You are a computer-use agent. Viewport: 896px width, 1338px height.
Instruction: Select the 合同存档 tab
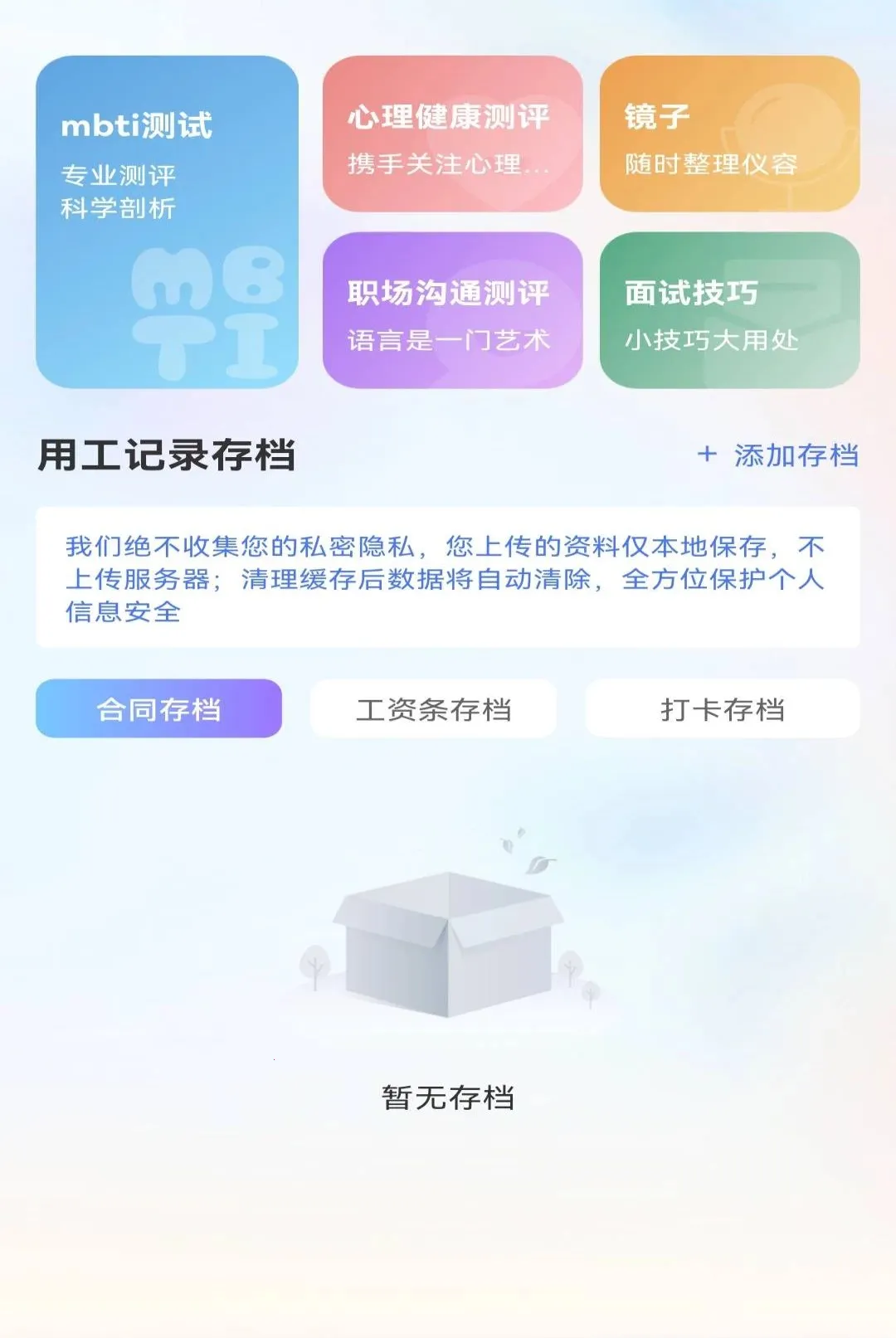(x=158, y=708)
